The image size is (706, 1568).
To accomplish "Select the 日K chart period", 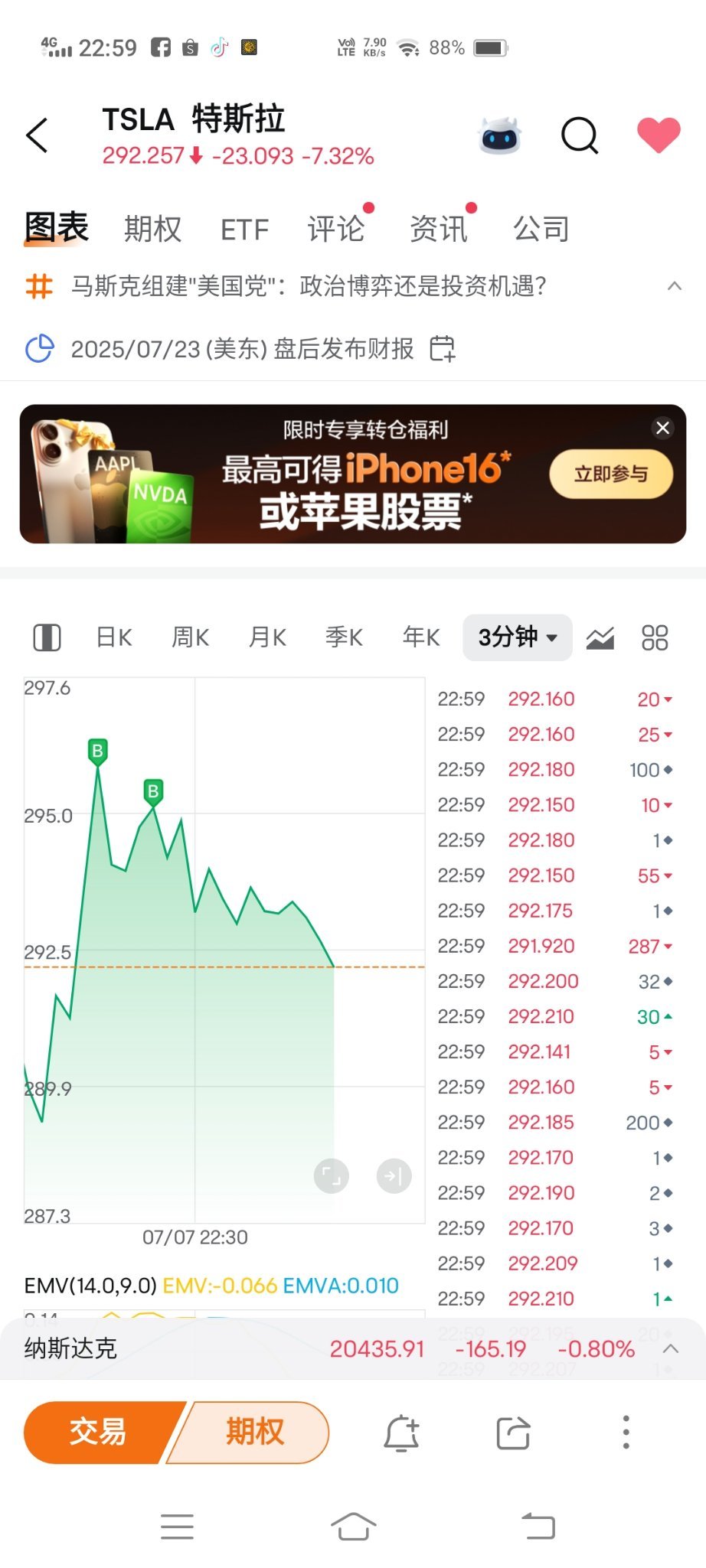I will tap(114, 637).
